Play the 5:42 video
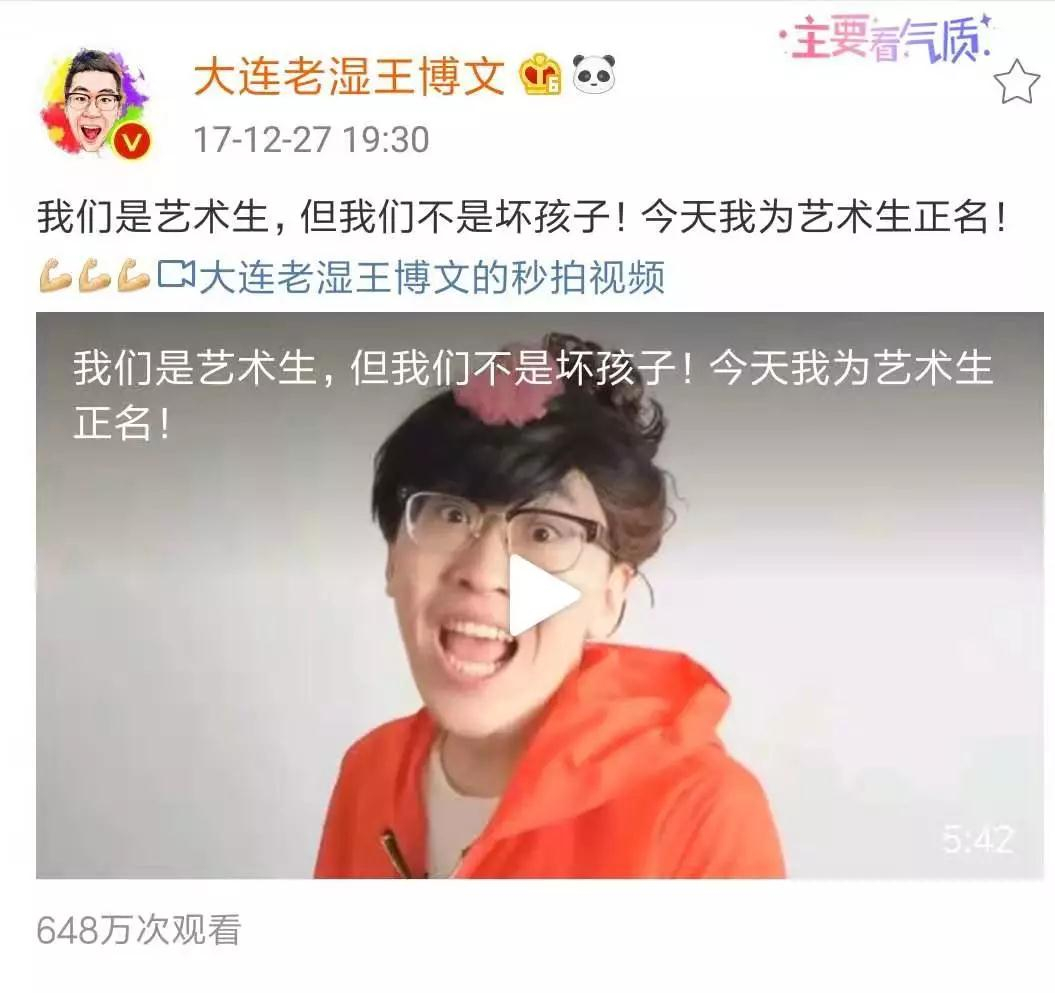Screen dimensions: 1055x993 pyautogui.click(x=541, y=596)
